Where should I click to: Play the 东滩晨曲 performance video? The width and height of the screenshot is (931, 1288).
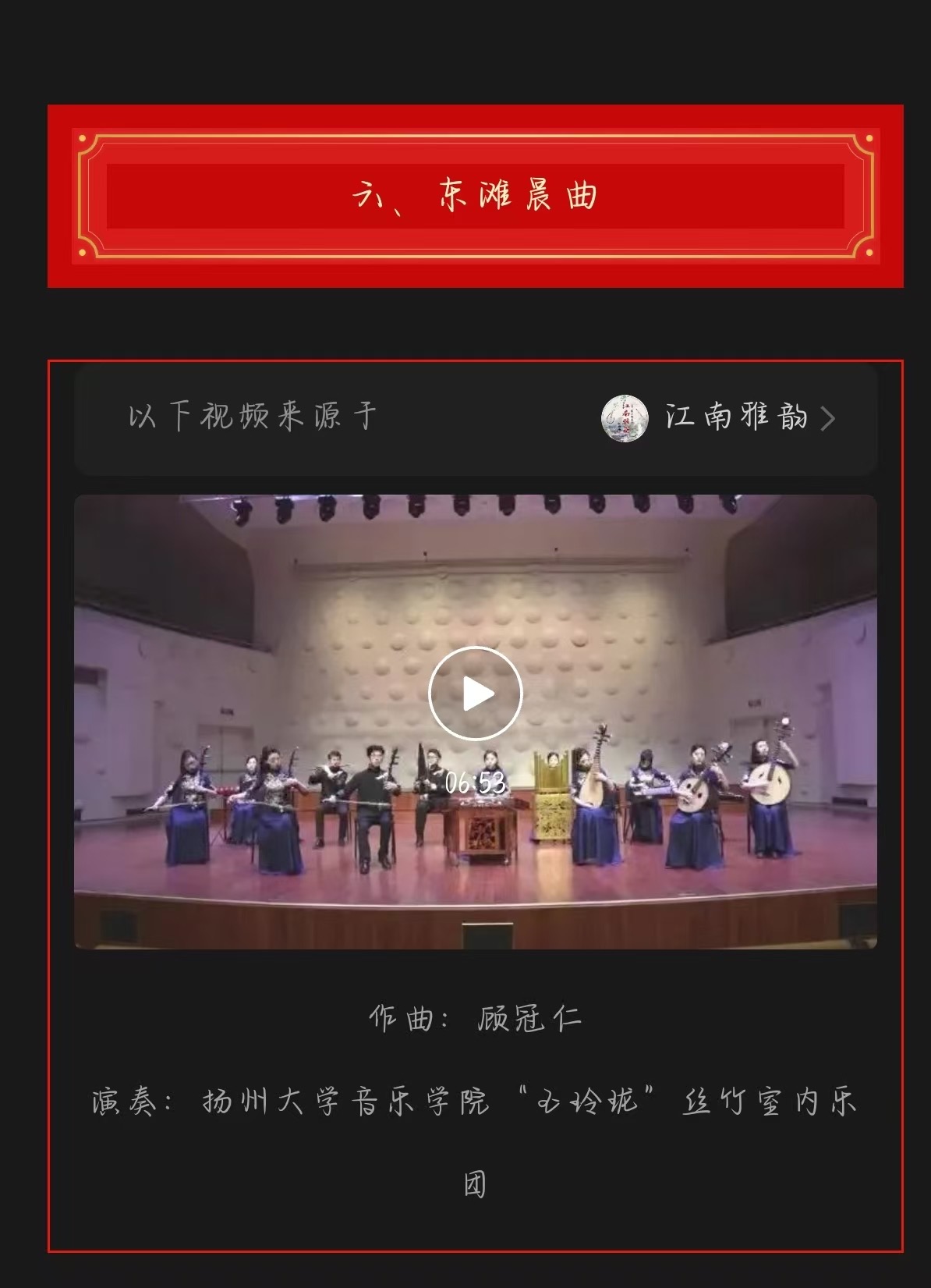coord(475,694)
